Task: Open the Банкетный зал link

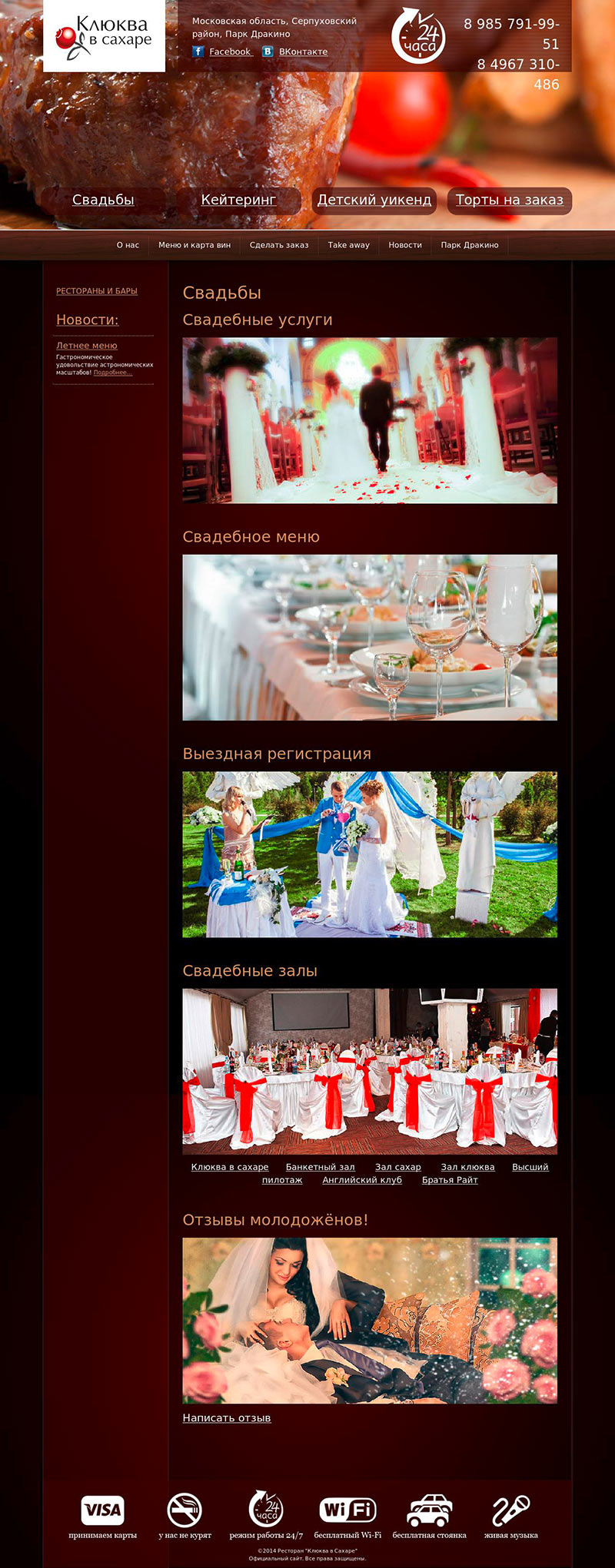Action: coord(321,1167)
